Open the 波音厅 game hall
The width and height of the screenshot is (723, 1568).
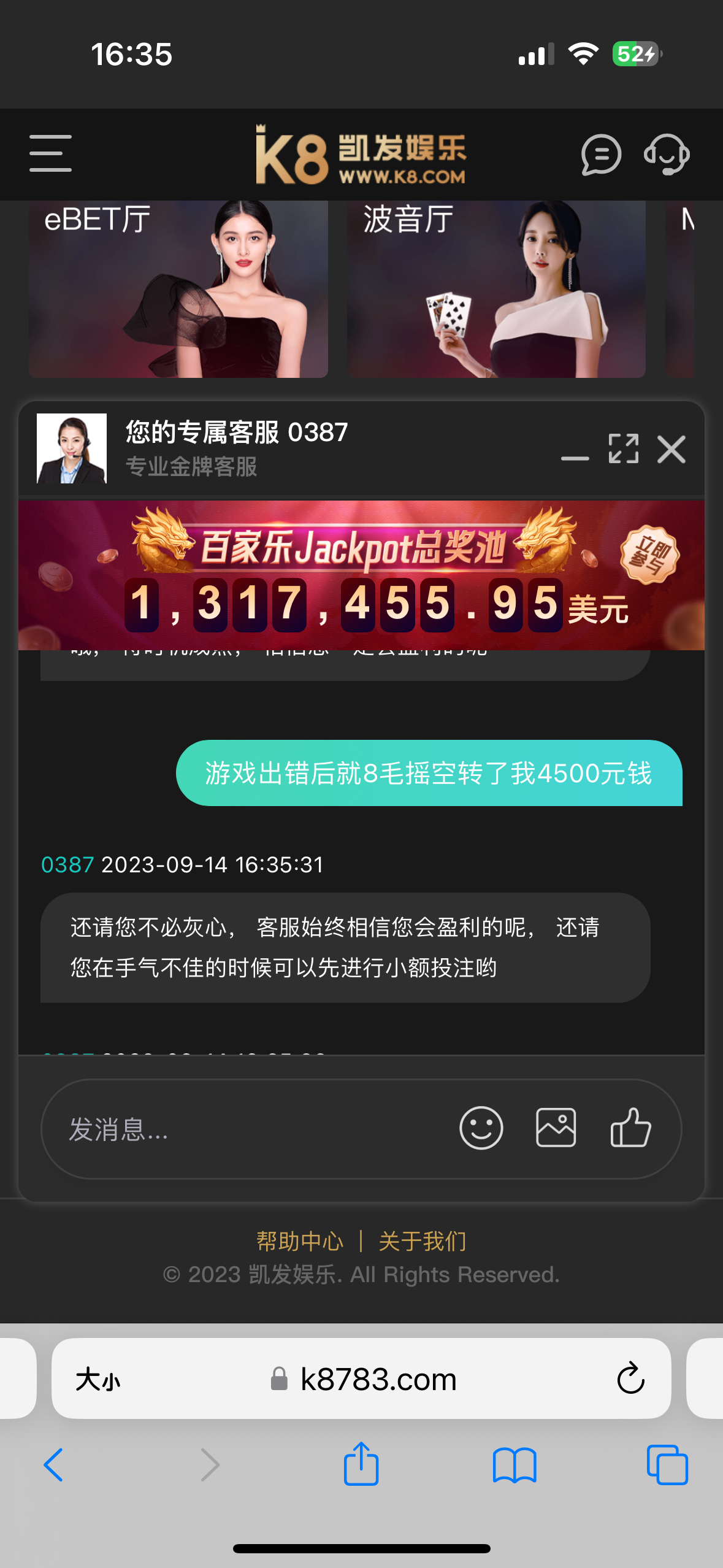(x=495, y=288)
